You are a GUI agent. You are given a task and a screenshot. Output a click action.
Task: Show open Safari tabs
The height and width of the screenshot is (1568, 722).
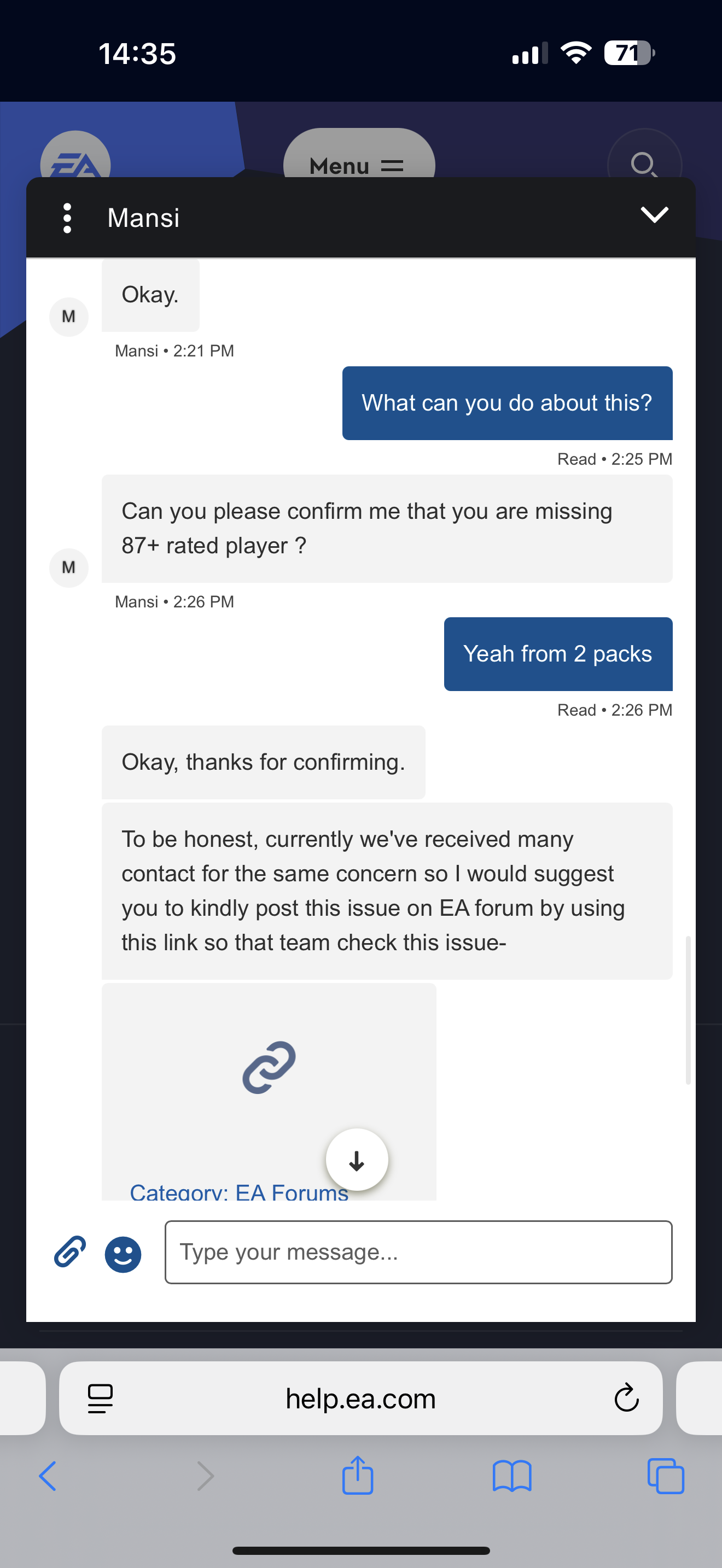click(665, 1476)
